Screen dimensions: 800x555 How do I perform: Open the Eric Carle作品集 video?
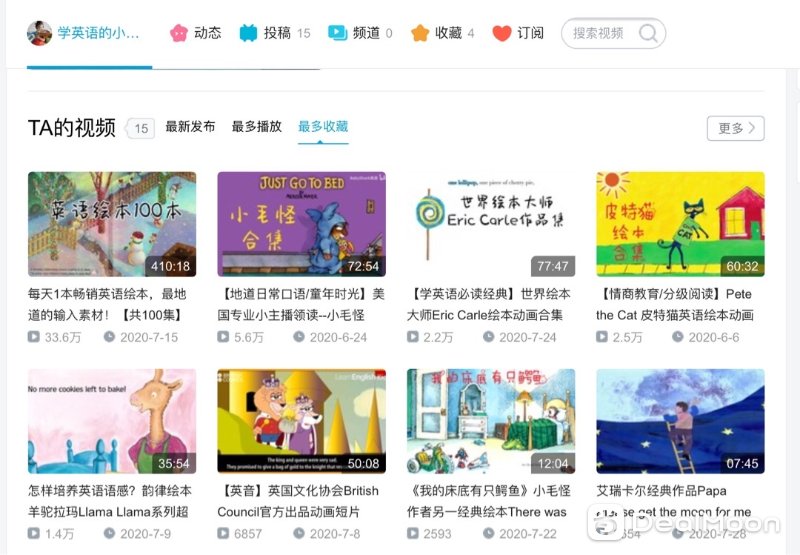(x=490, y=225)
